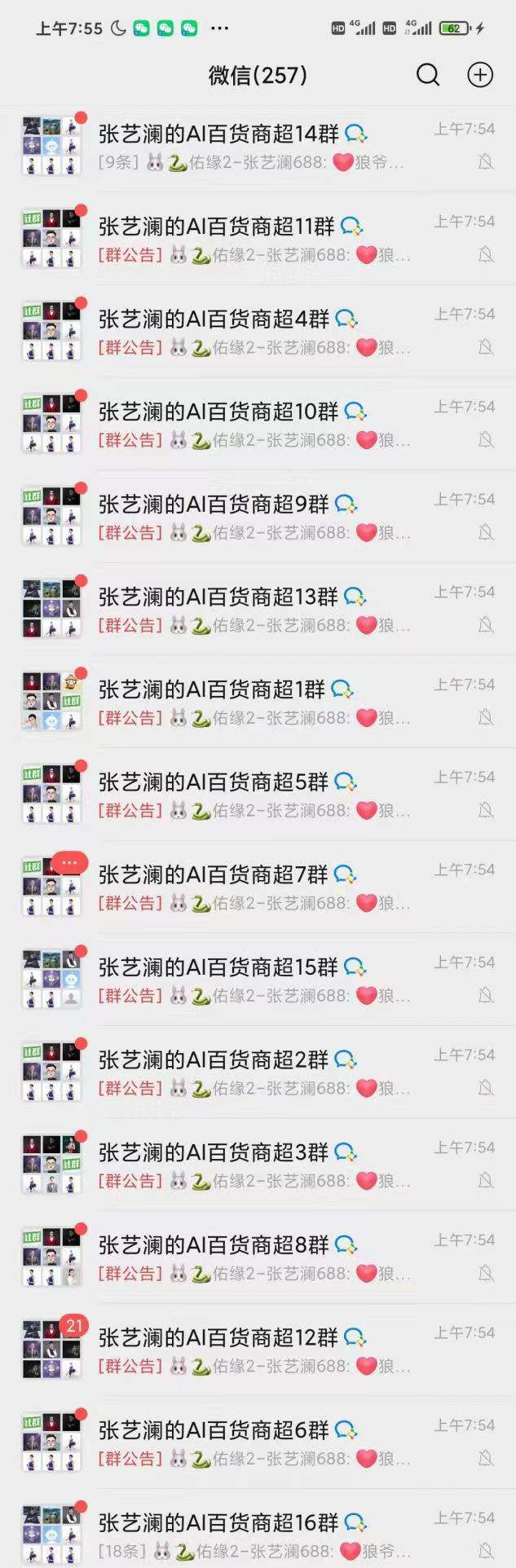Screen dimensions: 516x1568
Task: Open the 张艺澜的AI百货商超5群 chat
Action: pyautogui.click(x=258, y=795)
